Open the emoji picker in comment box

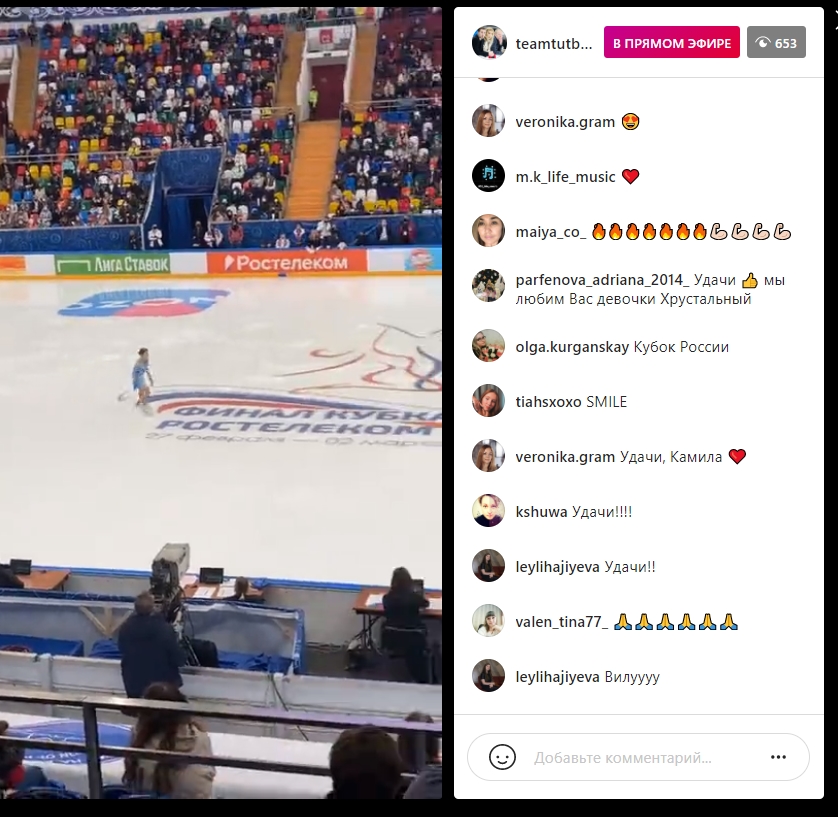point(502,757)
